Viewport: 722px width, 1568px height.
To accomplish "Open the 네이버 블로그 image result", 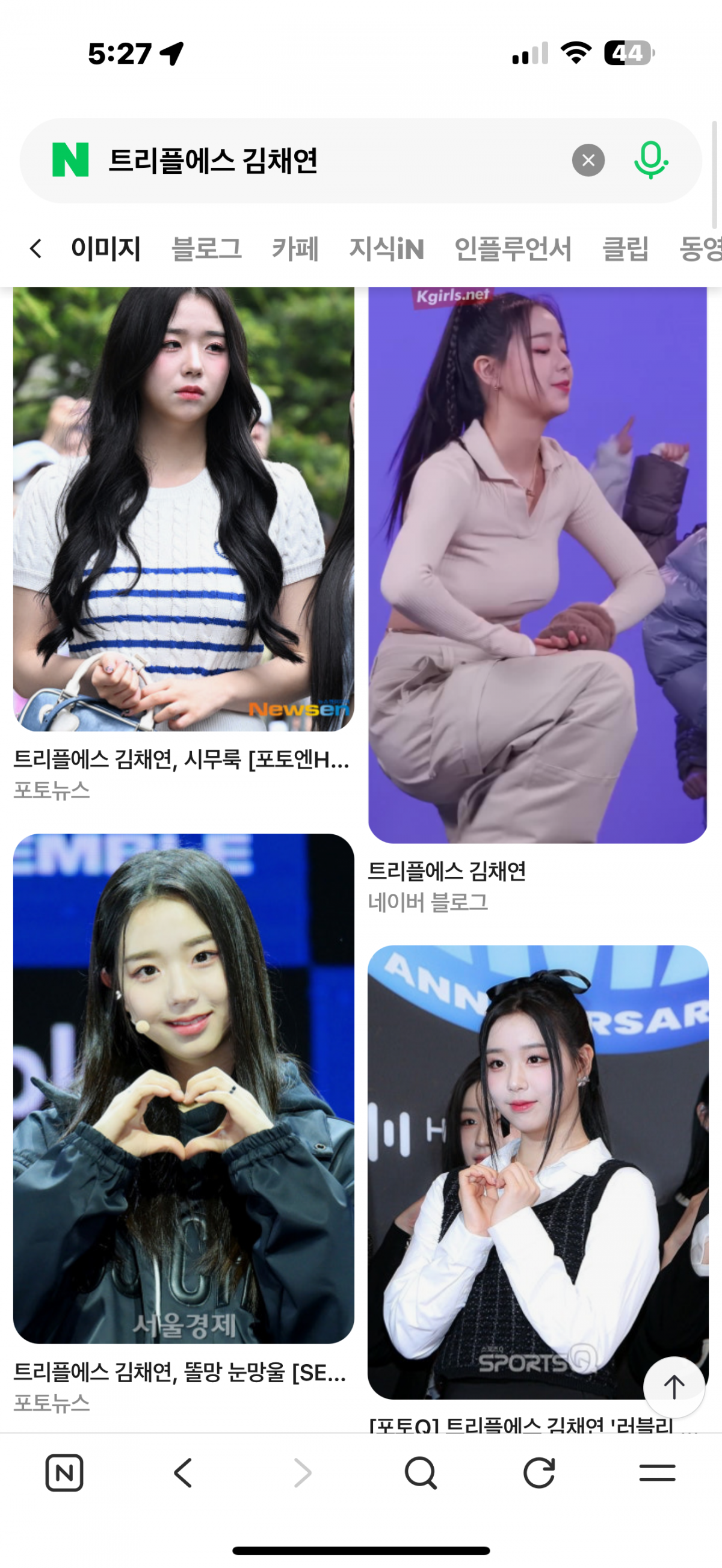I will (x=537, y=565).
